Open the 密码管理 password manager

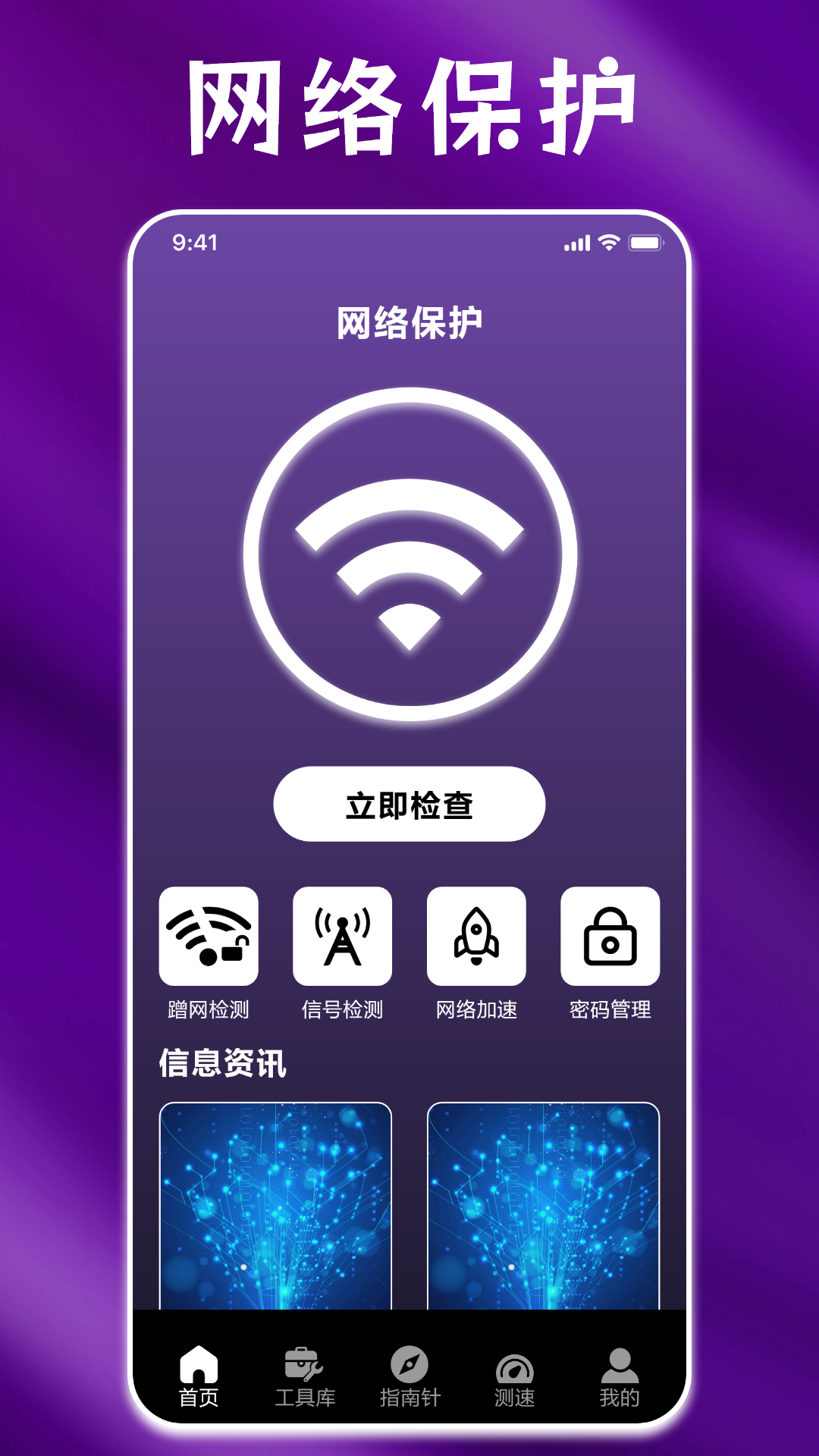(610, 937)
